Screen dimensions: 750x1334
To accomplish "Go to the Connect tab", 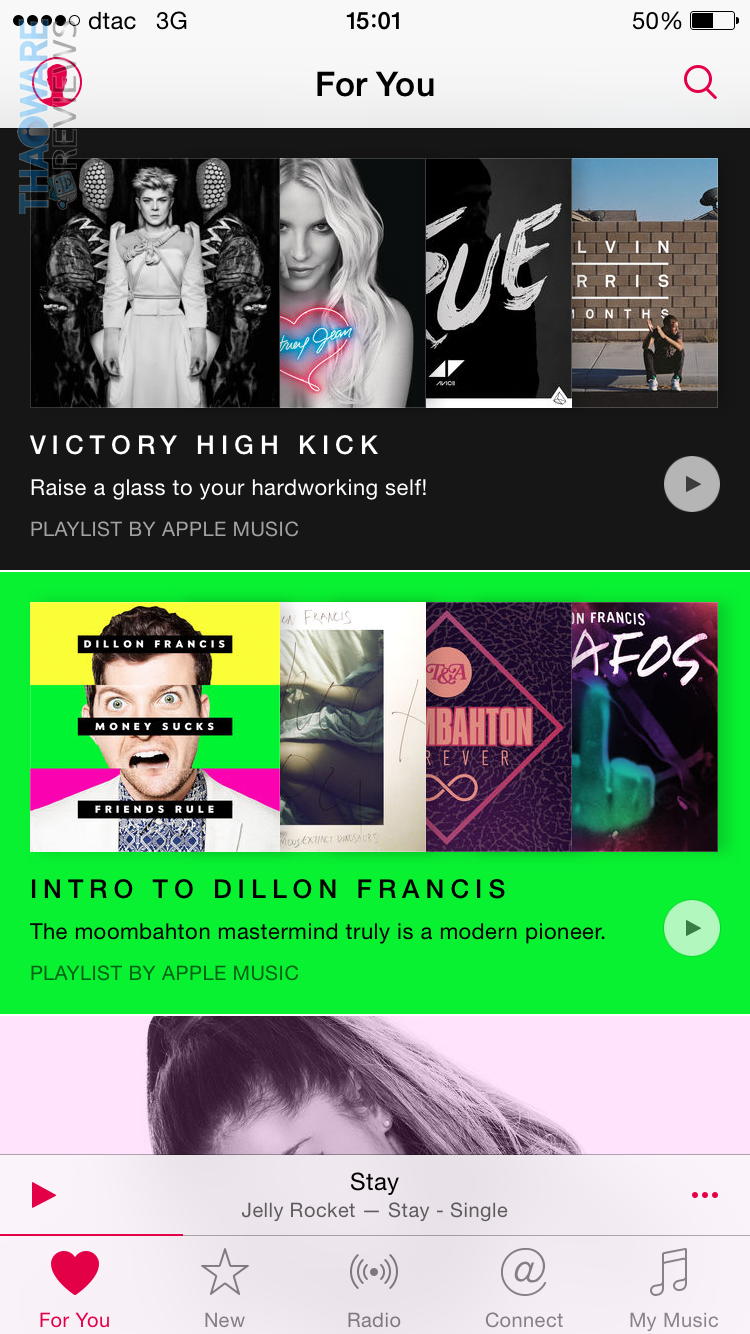I will [524, 1288].
